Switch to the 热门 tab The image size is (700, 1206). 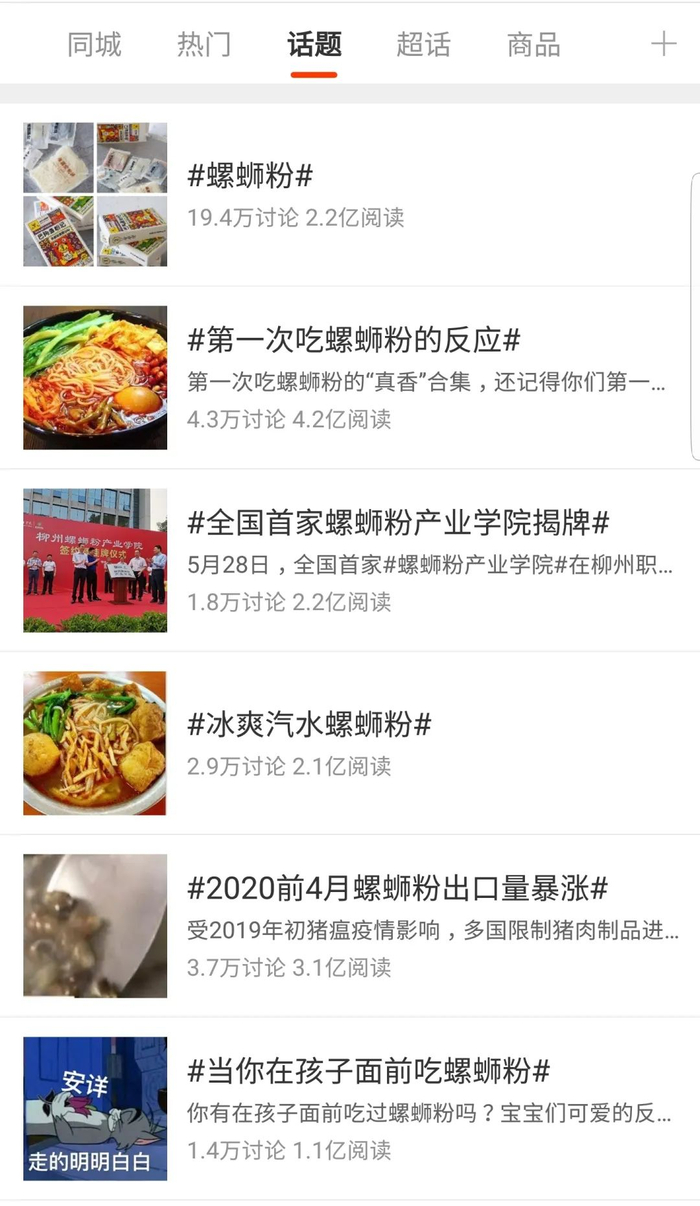(x=204, y=45)
